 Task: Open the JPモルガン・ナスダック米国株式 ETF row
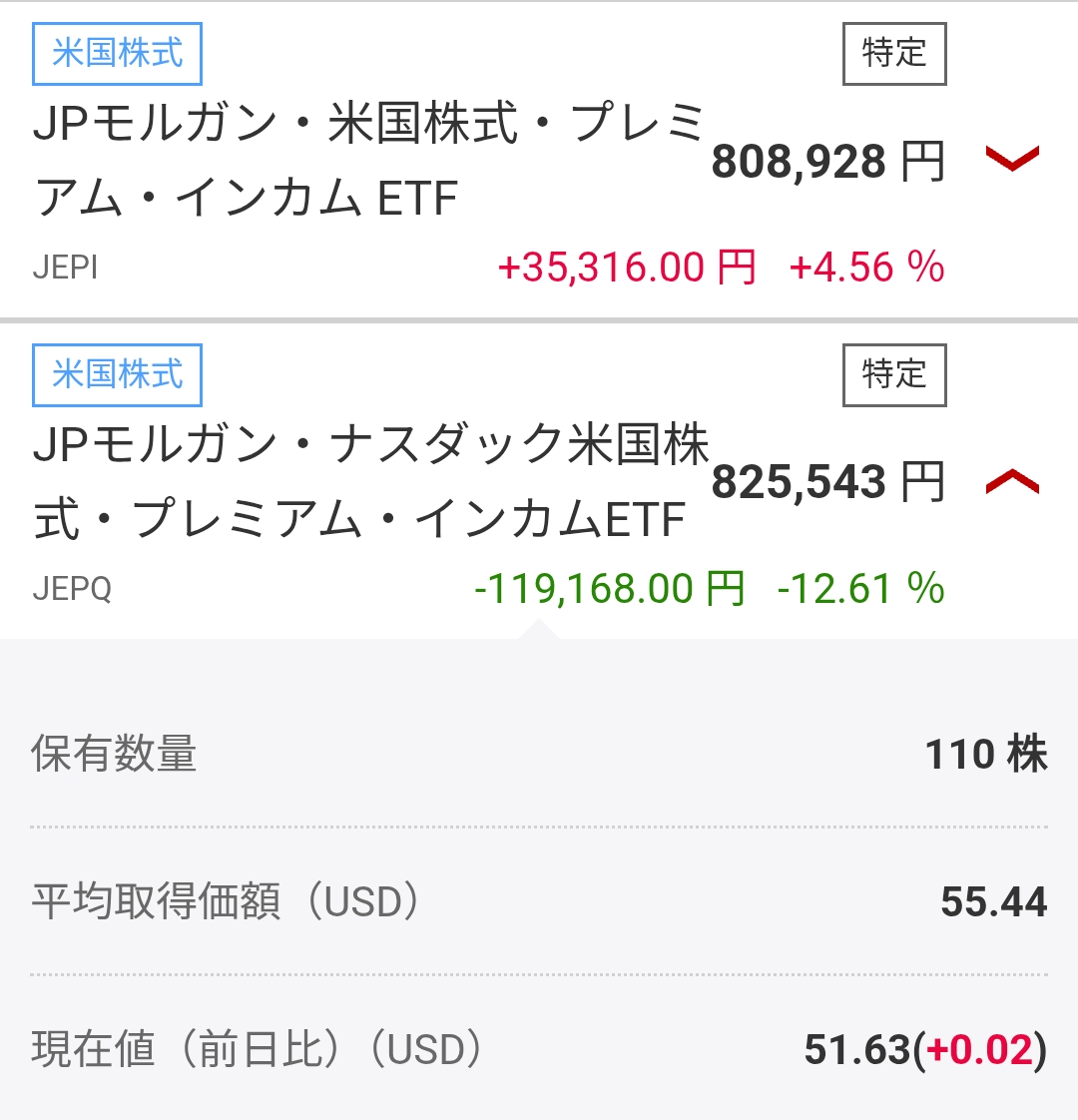[x=369, y=481]
